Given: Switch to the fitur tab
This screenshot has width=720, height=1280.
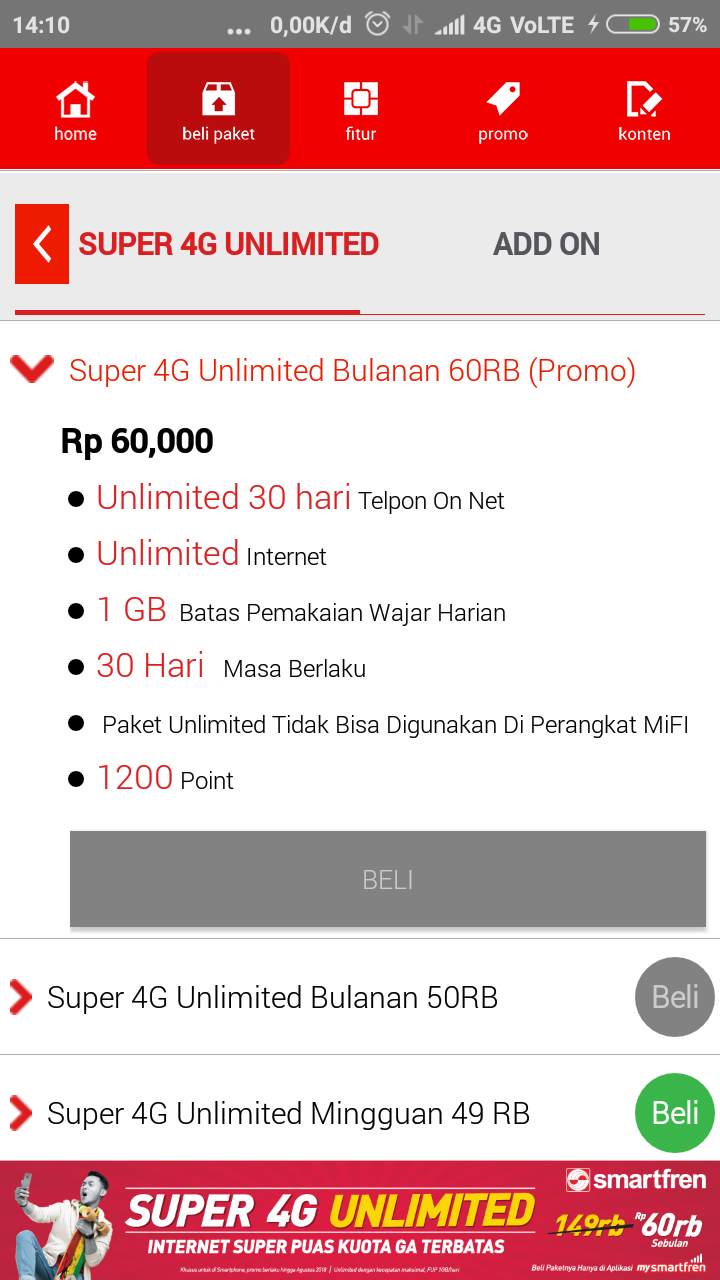Looking at the screenshot, I should (360, 110).
